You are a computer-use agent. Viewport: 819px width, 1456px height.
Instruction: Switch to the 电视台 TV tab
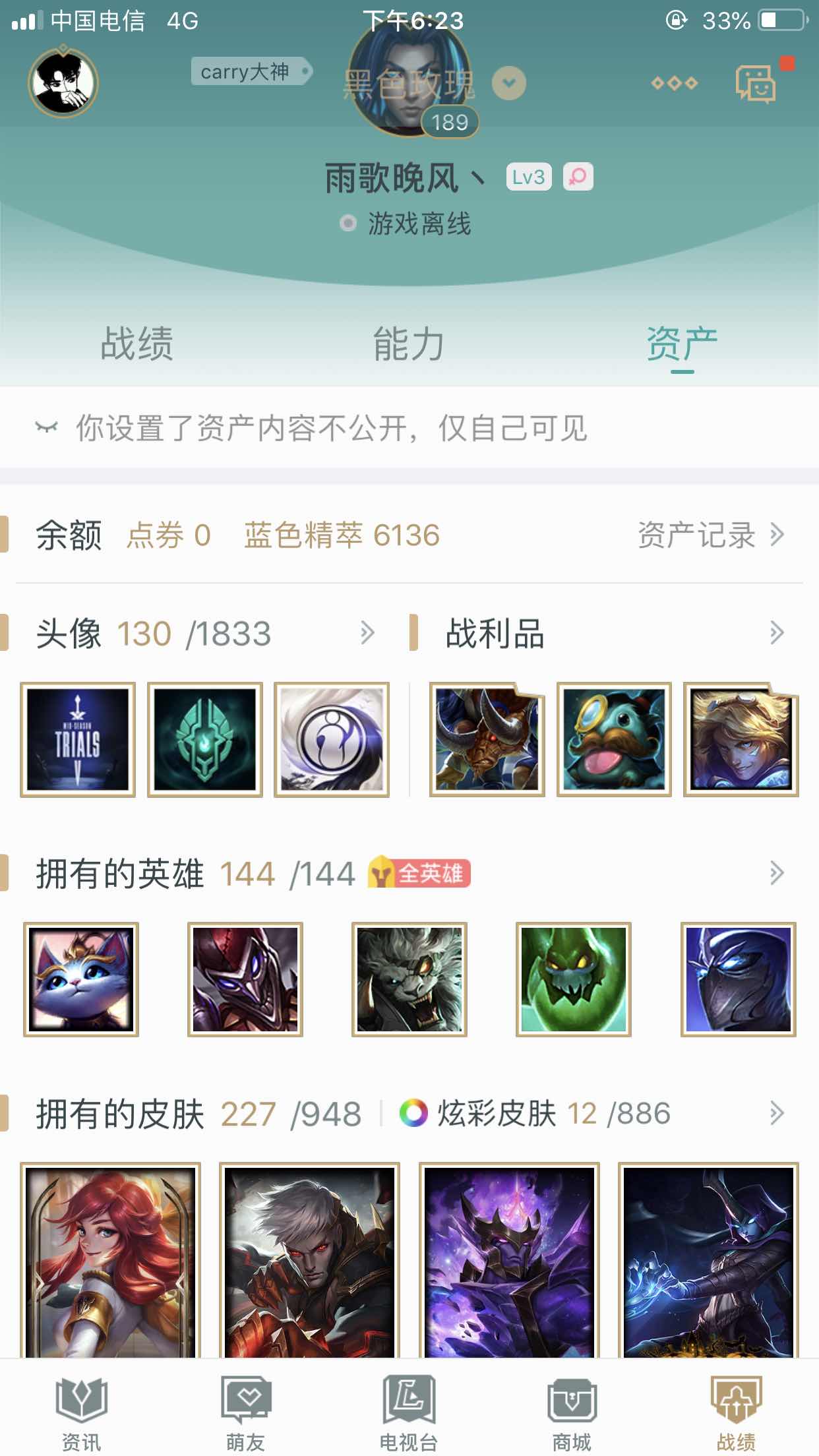[x=409, y=1411]
